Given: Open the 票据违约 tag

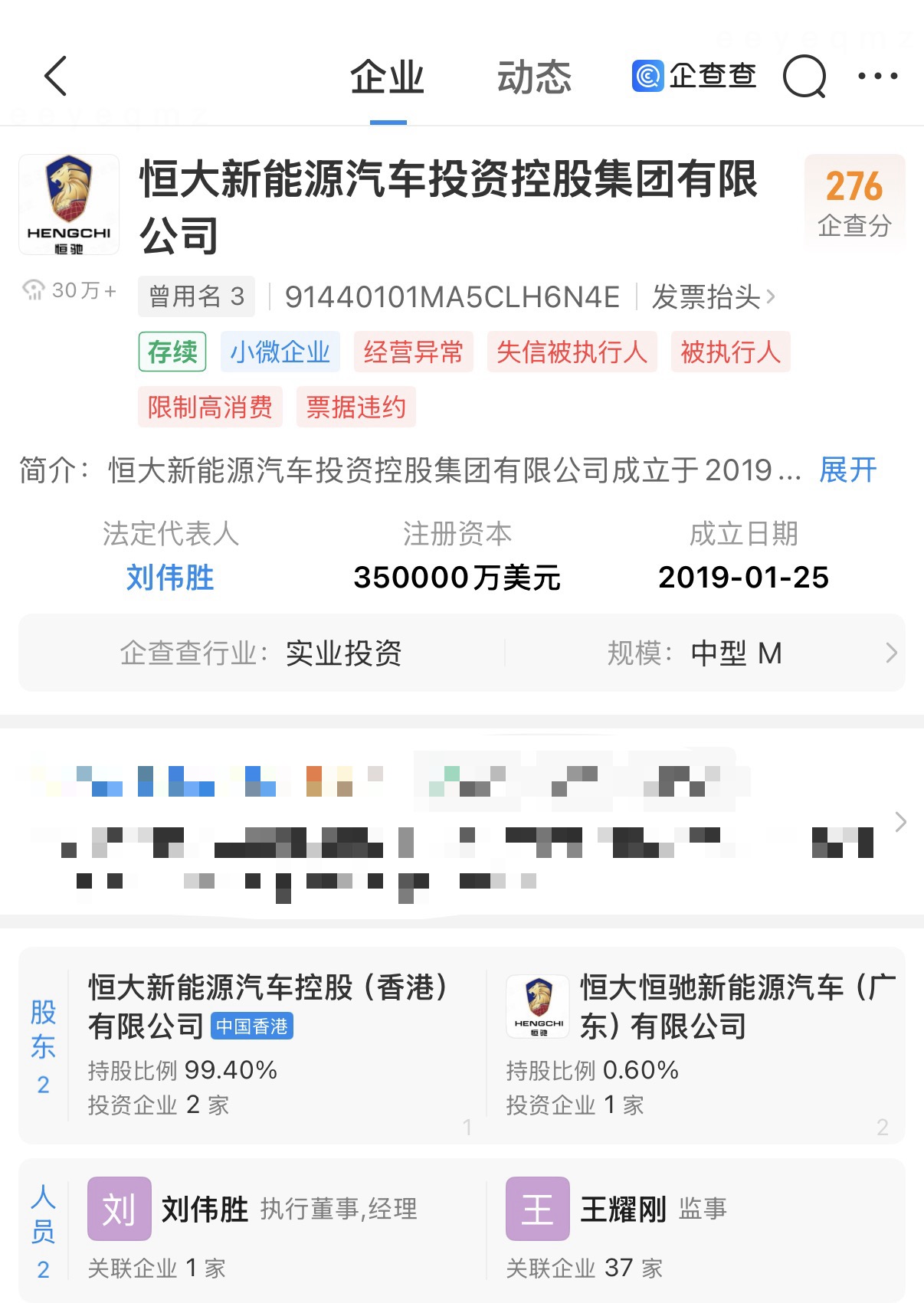Looking at the screenshot, I should click(356, 407).
